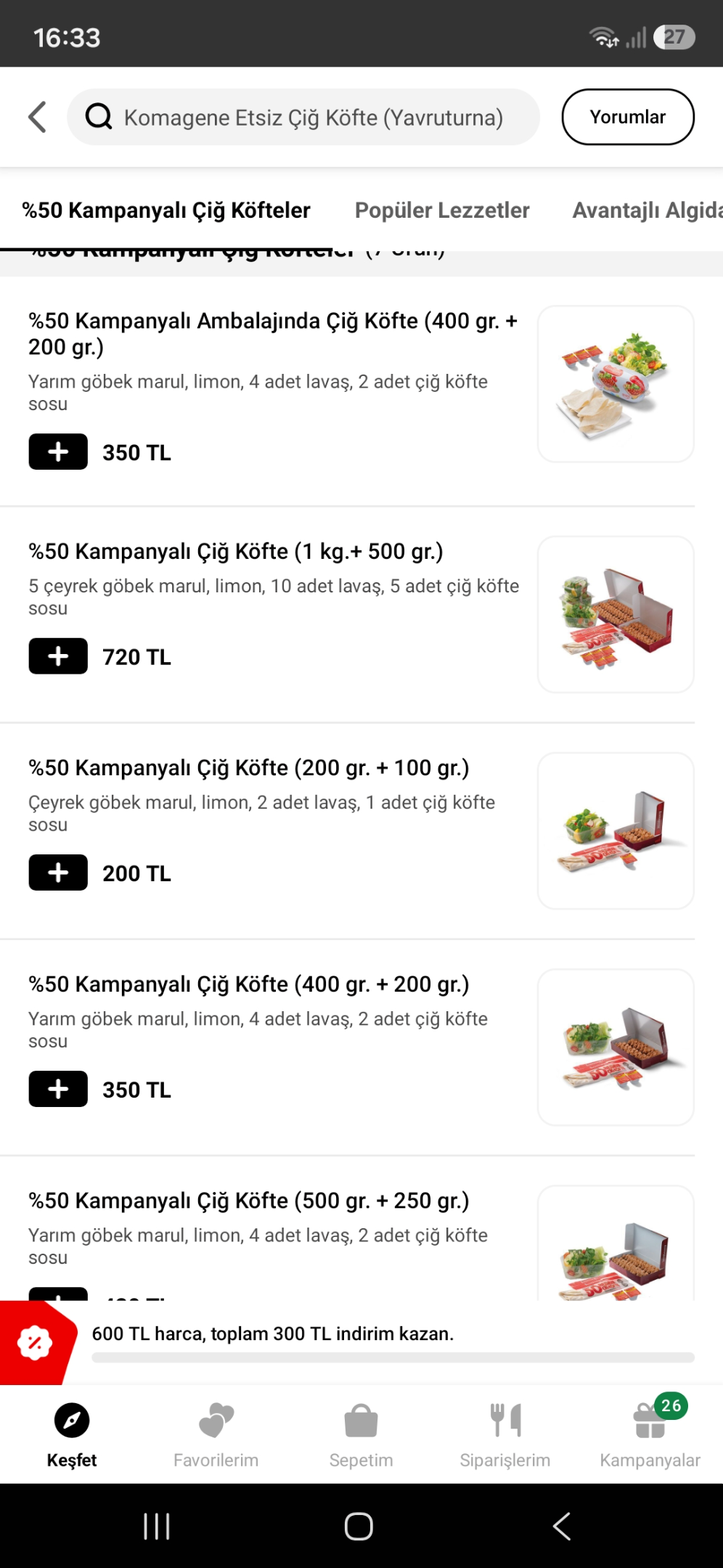Go to Sepetim cart tab

point(361,1434)
